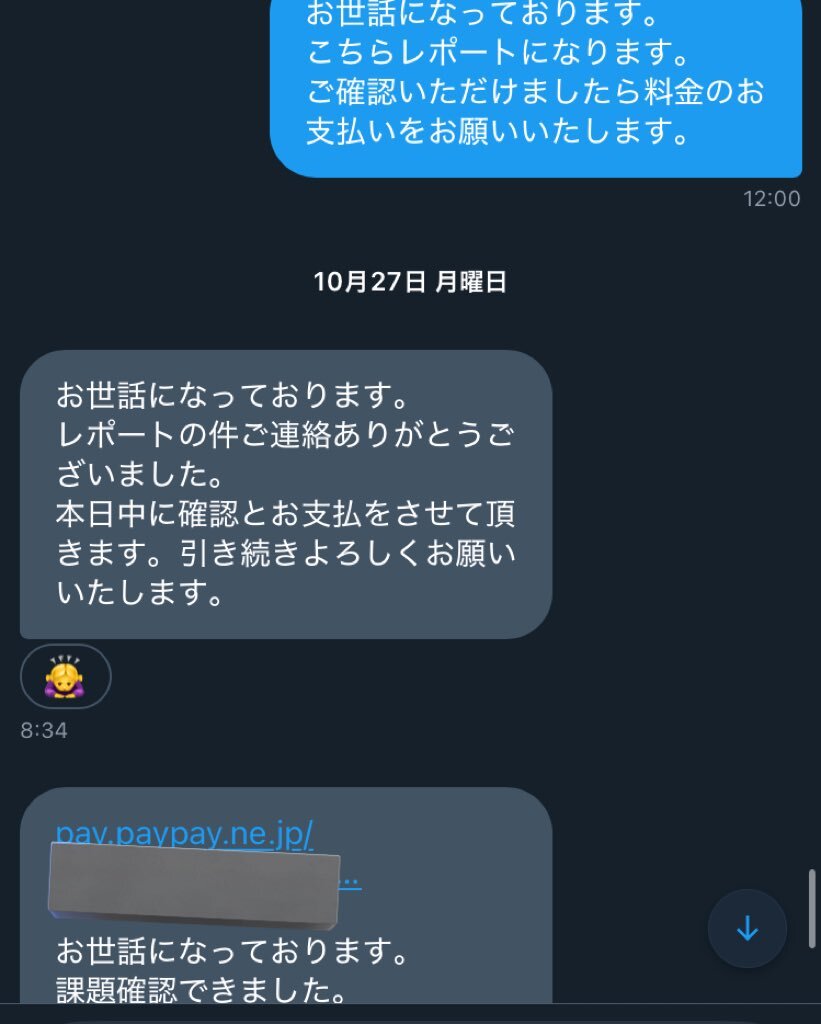
Task: Jump to latest message with down arrow
Action: click(x=747, y=929)
